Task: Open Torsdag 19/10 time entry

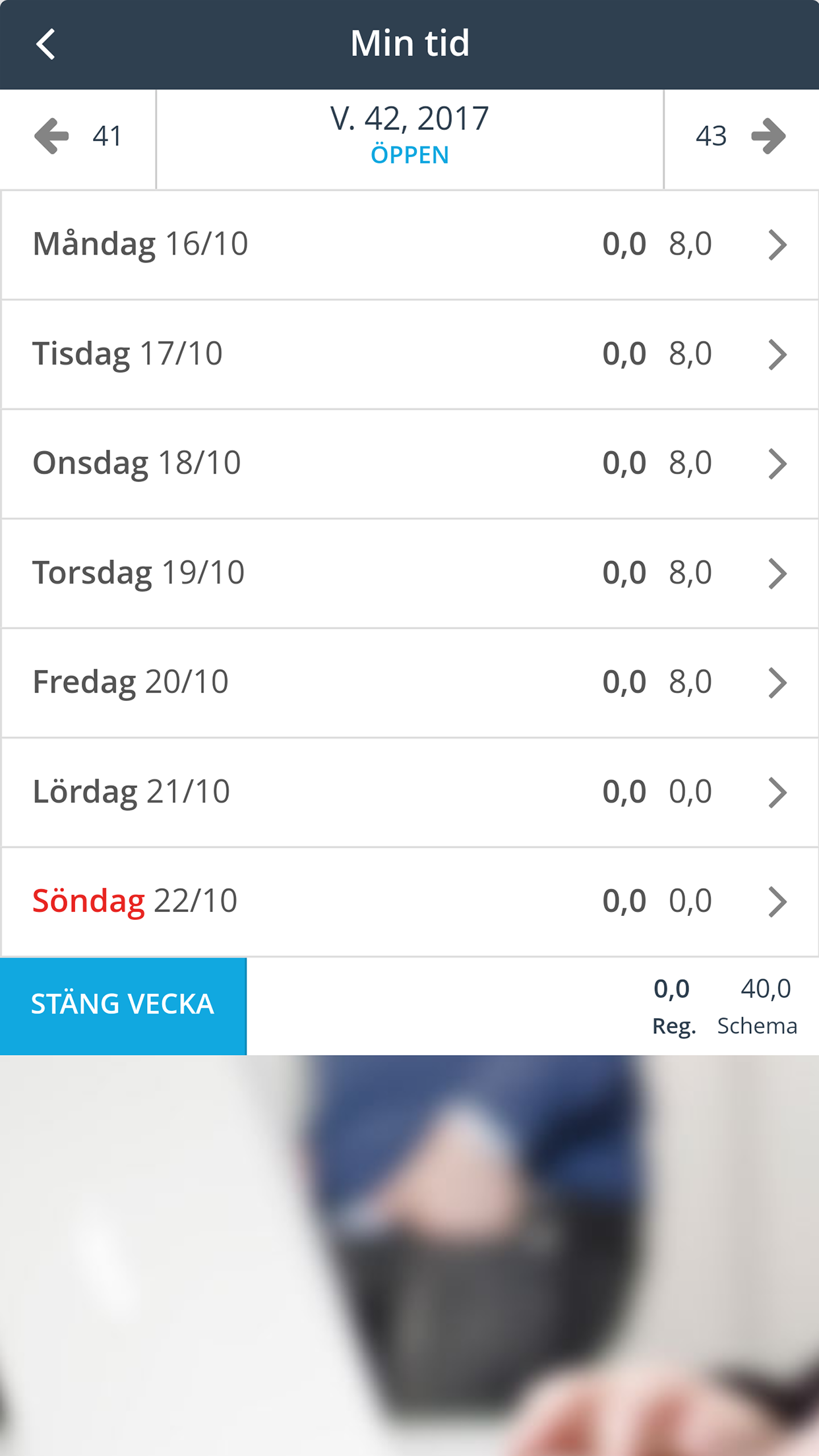Action: tap(409, 573)
